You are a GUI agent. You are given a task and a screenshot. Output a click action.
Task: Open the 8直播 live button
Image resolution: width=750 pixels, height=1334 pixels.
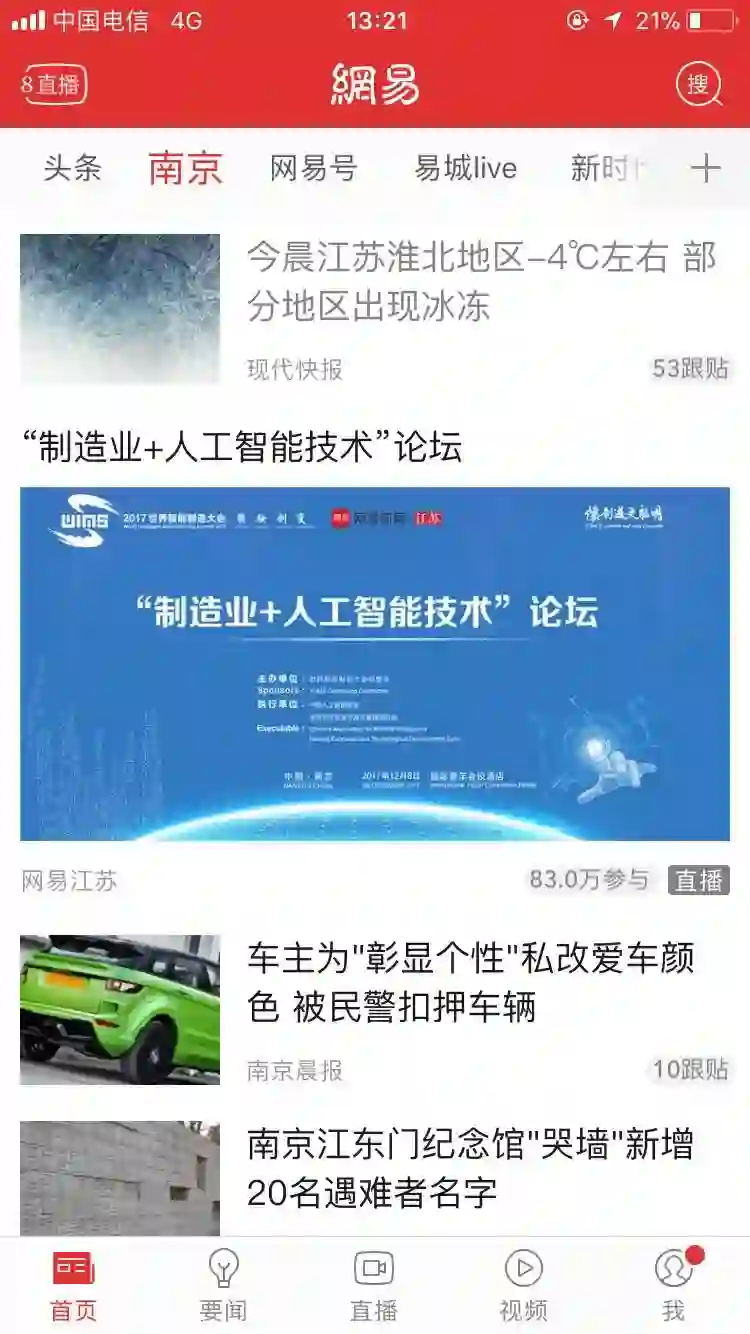54,85
